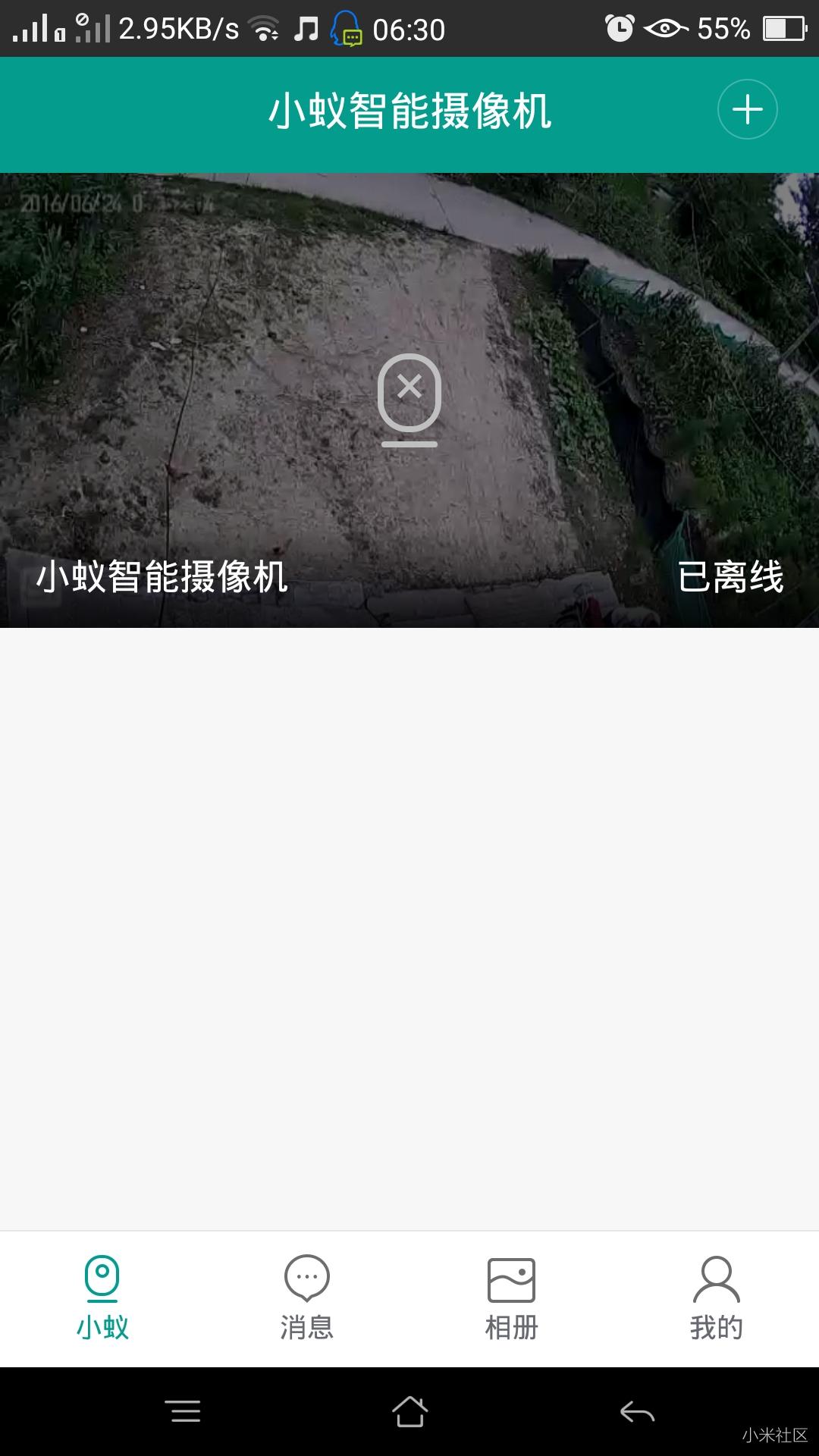Select the 小蚁 camera tab icon

coord(103,1279)
